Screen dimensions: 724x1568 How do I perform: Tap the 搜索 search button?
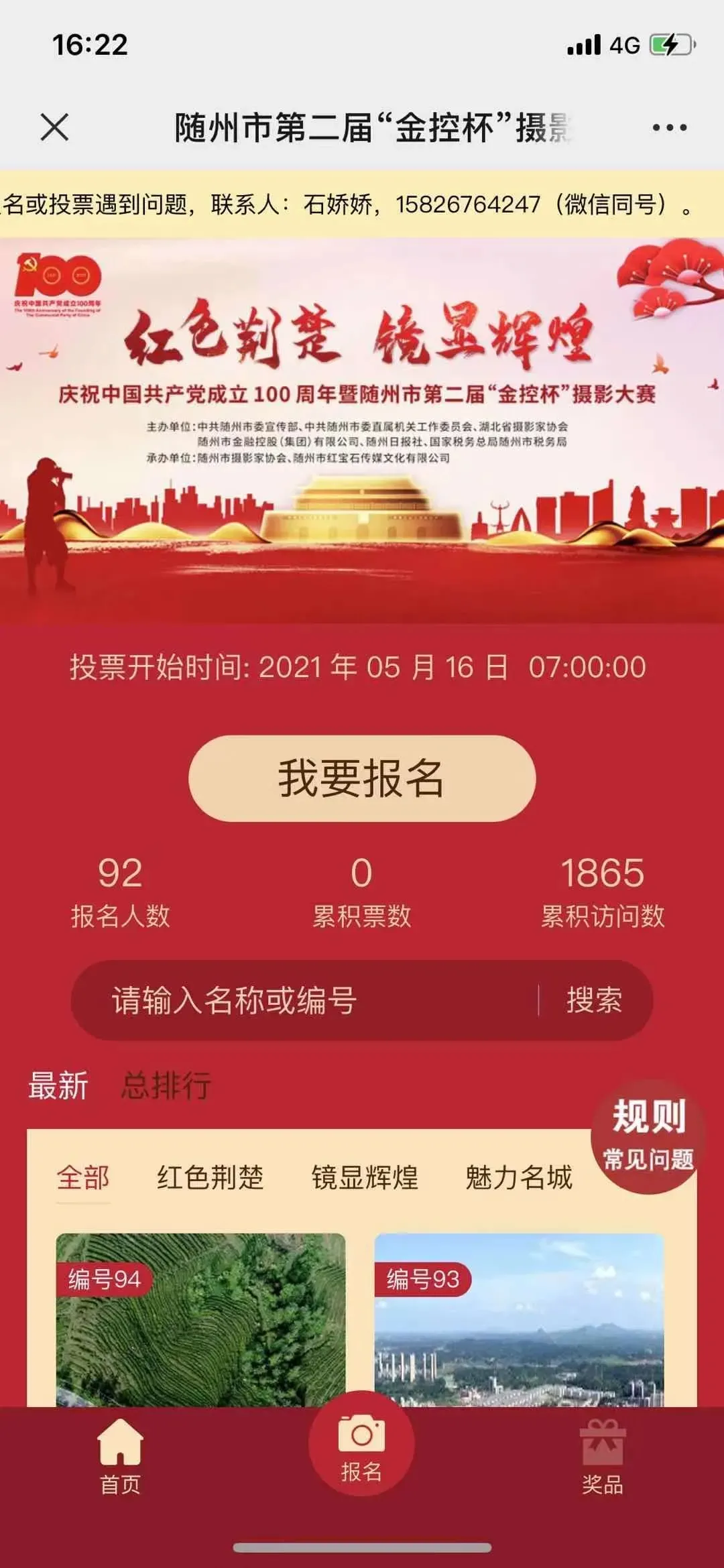tap(593, 998)
